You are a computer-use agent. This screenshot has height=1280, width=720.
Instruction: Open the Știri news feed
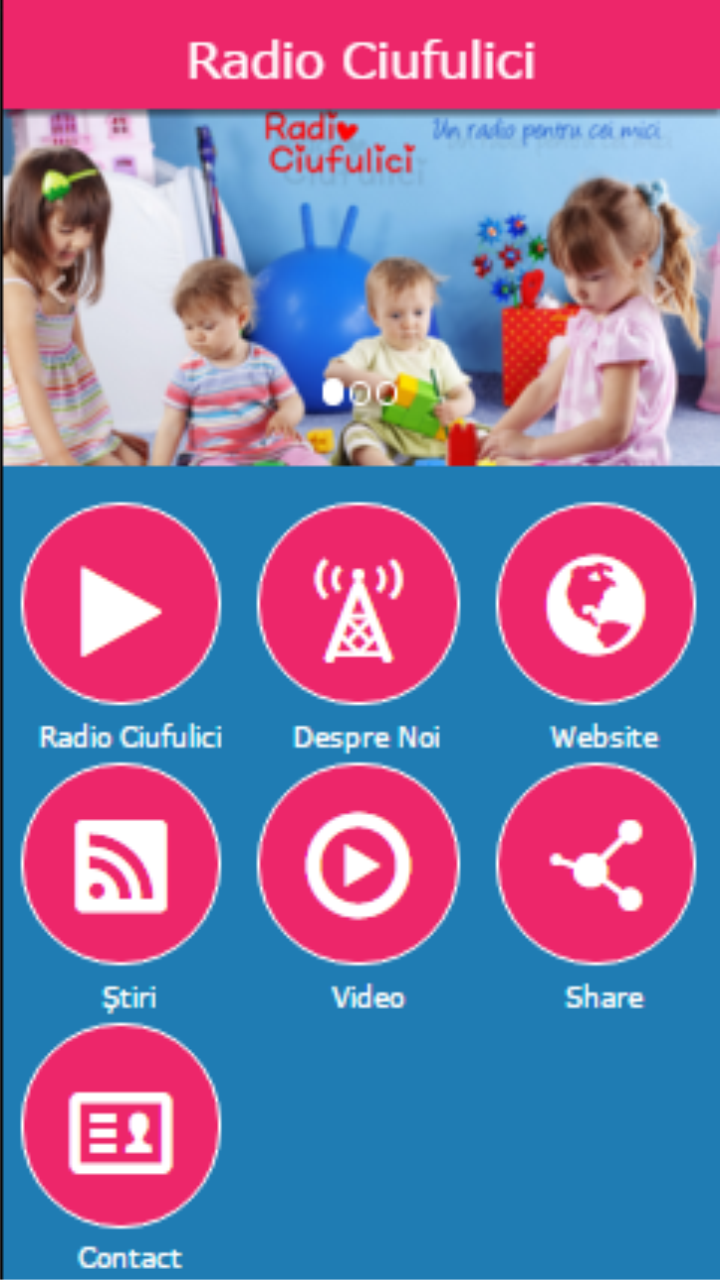click(x=121, y=863)
